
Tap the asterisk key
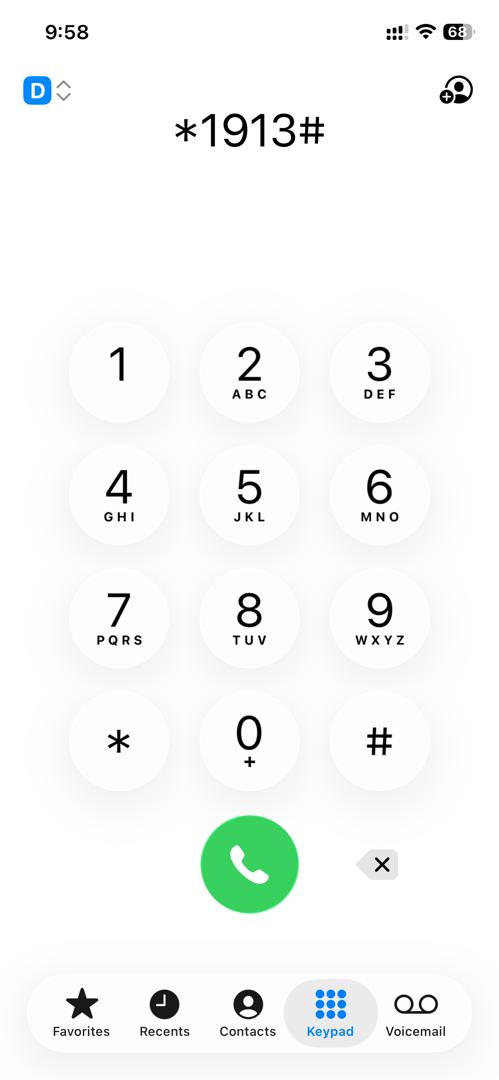coord(119,741)
